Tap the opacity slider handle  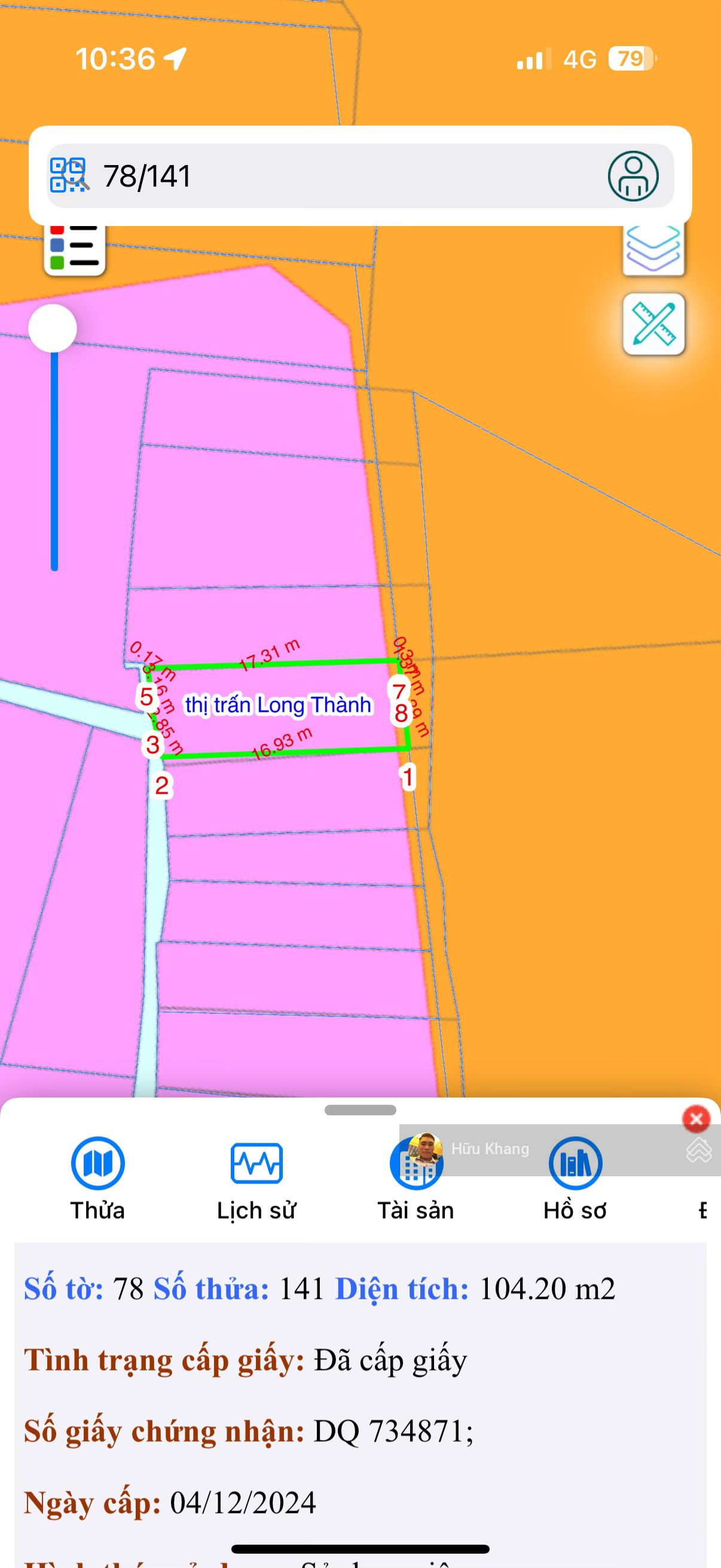tap(53, 328)
